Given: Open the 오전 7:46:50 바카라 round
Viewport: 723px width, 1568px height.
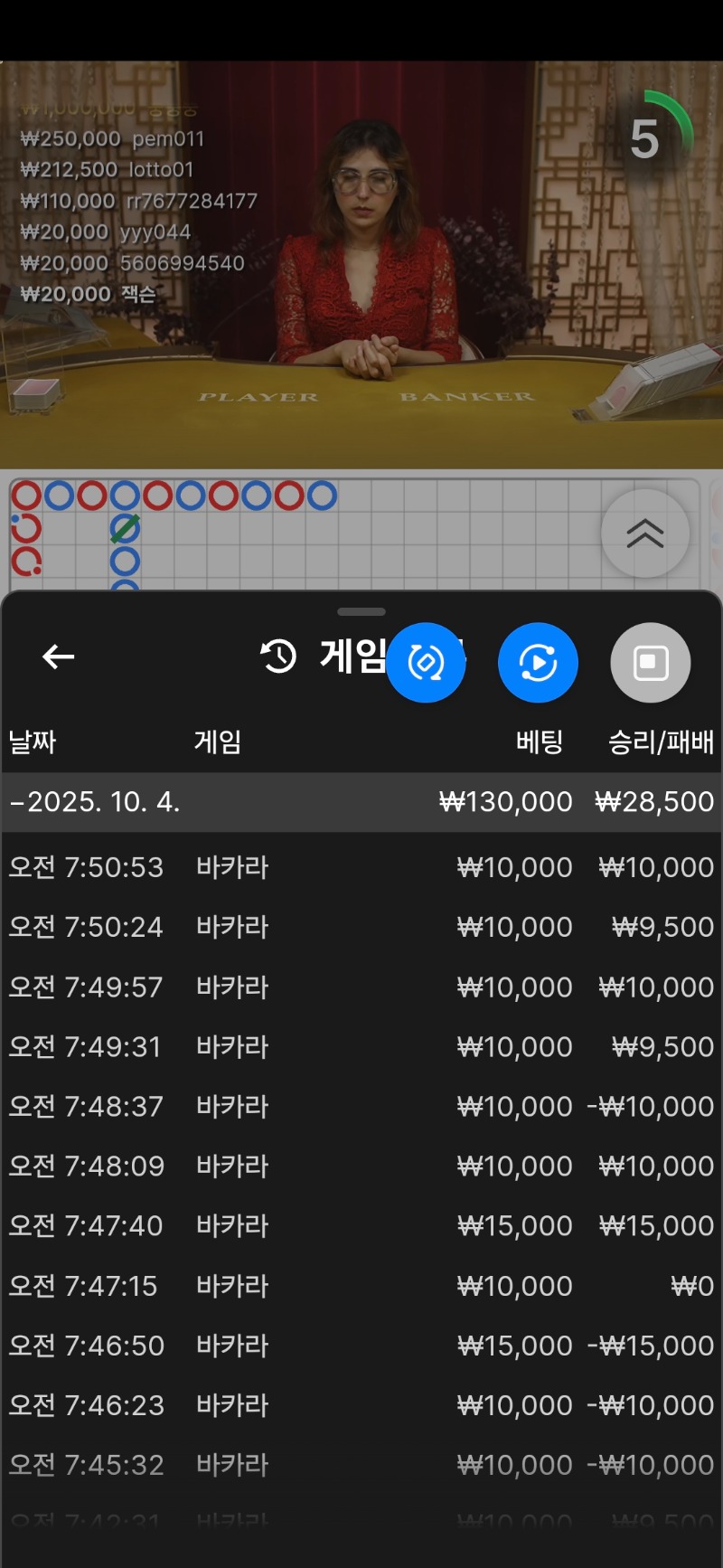Looking at the screenshot, I should [x=361, y=1345].
